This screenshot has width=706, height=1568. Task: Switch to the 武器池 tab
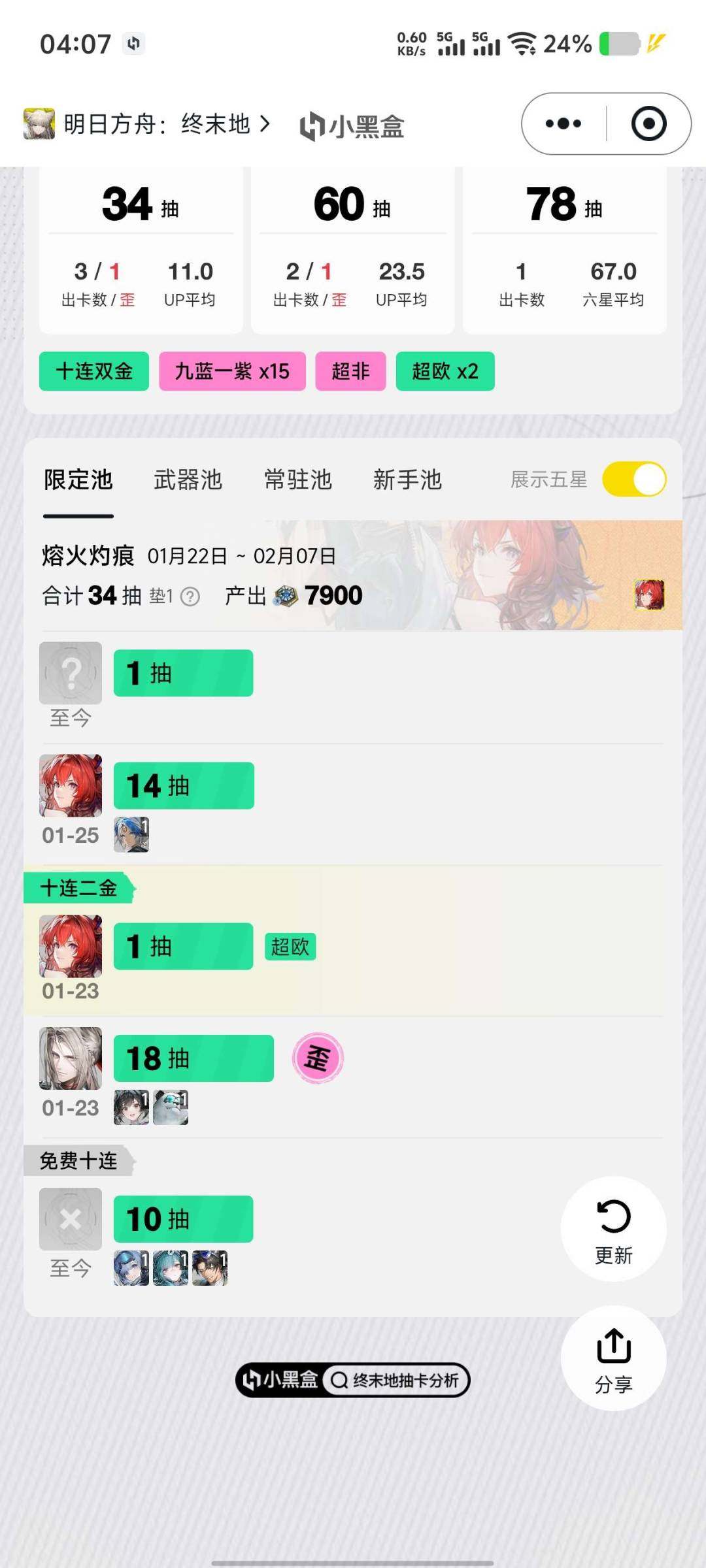pos(186,480)
